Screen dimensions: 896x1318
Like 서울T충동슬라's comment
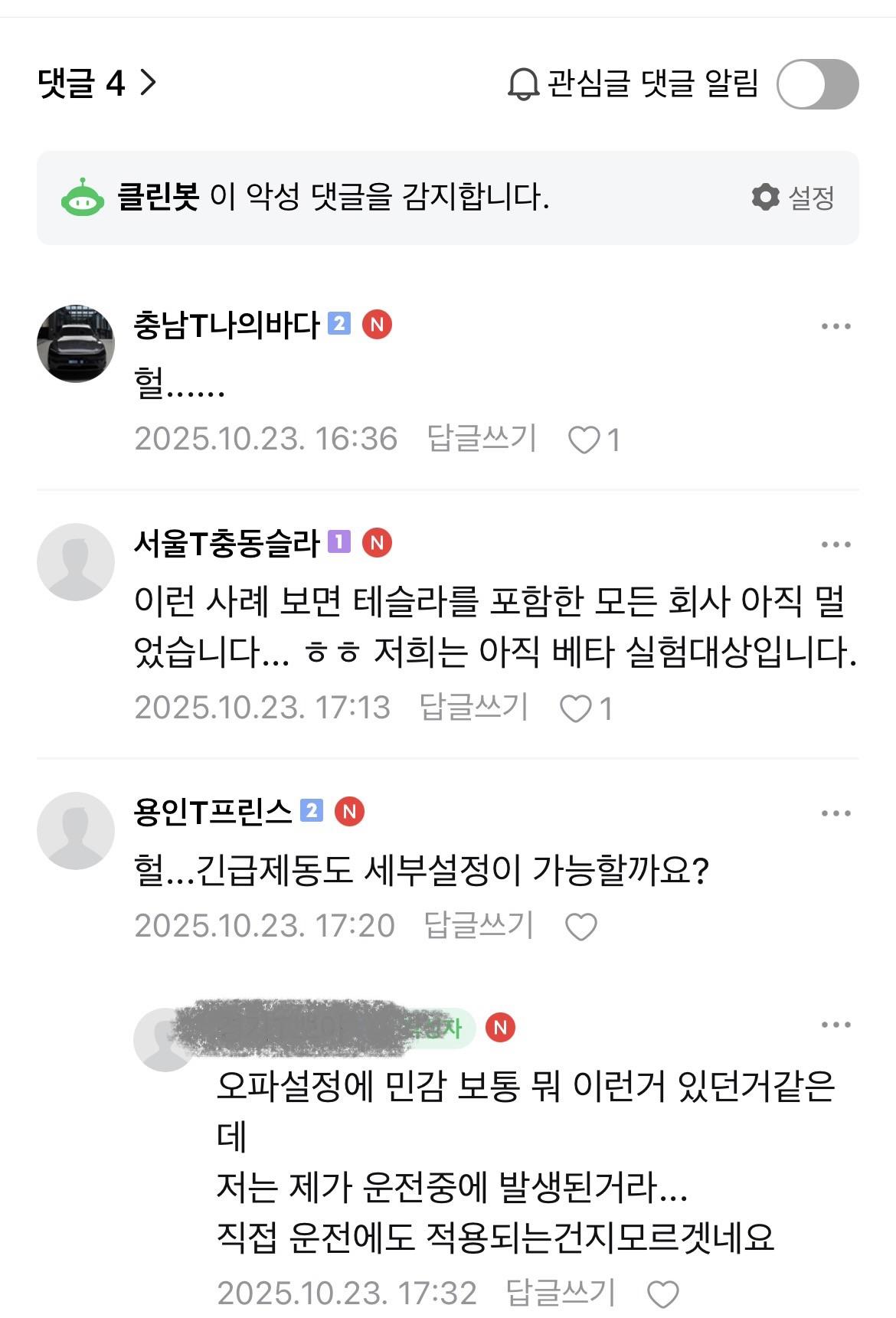pos(577,709)
